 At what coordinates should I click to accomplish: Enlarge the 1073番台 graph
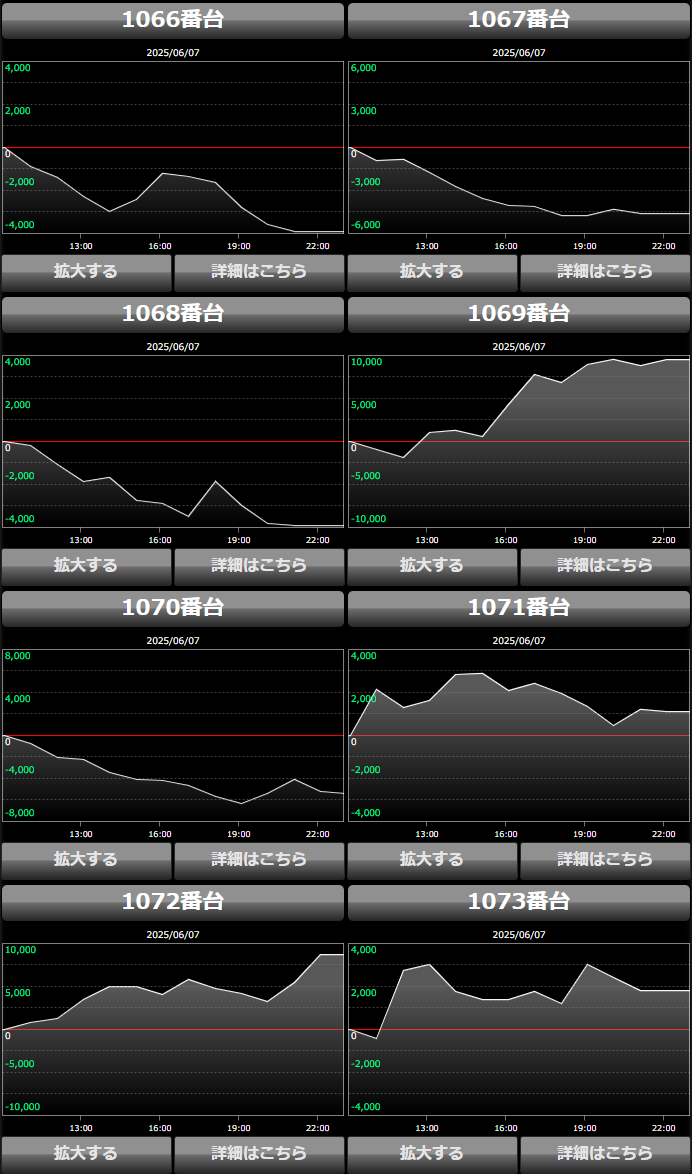(x=432, y=1155)
